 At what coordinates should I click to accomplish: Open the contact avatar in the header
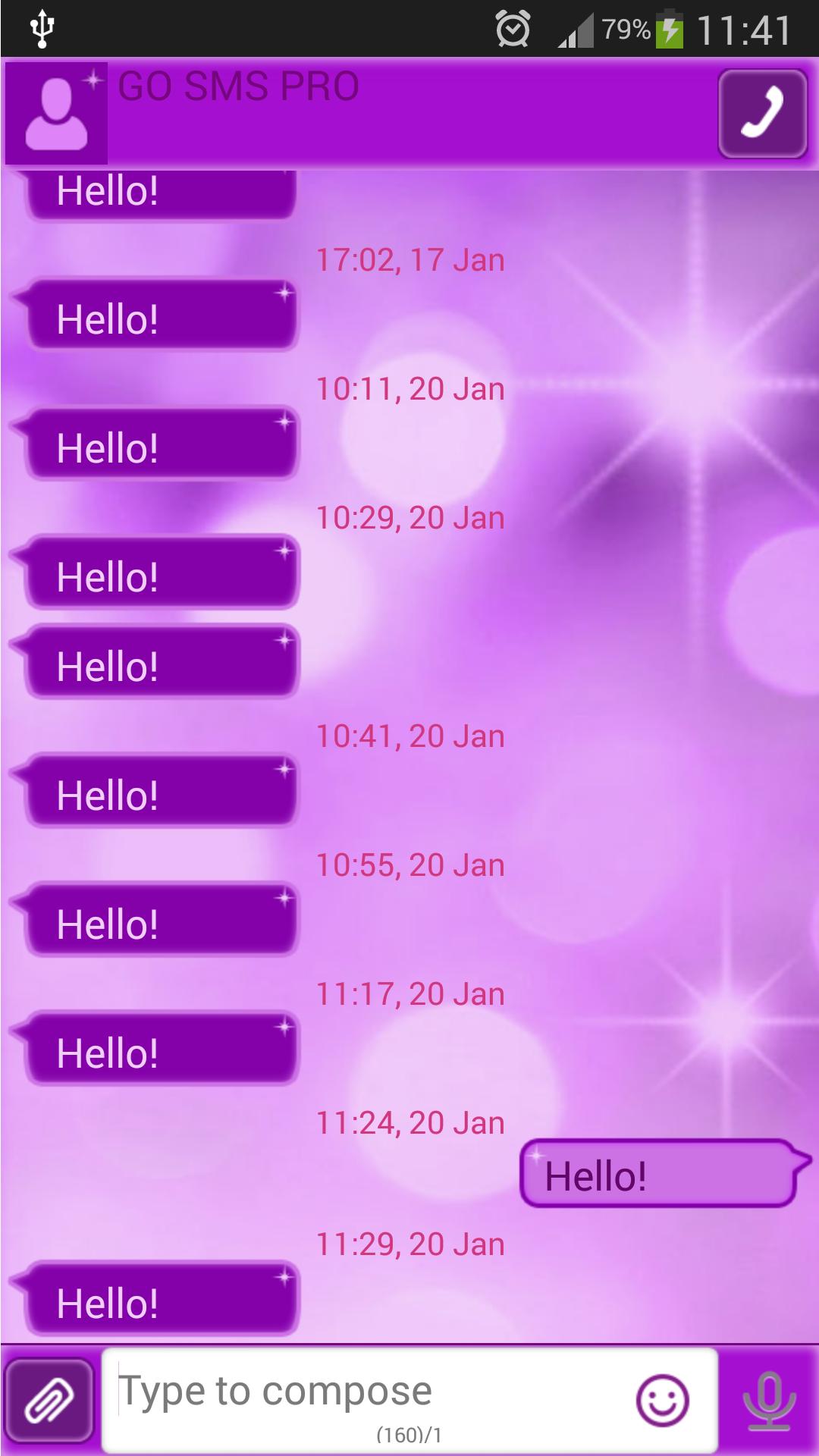pos(57,114)
